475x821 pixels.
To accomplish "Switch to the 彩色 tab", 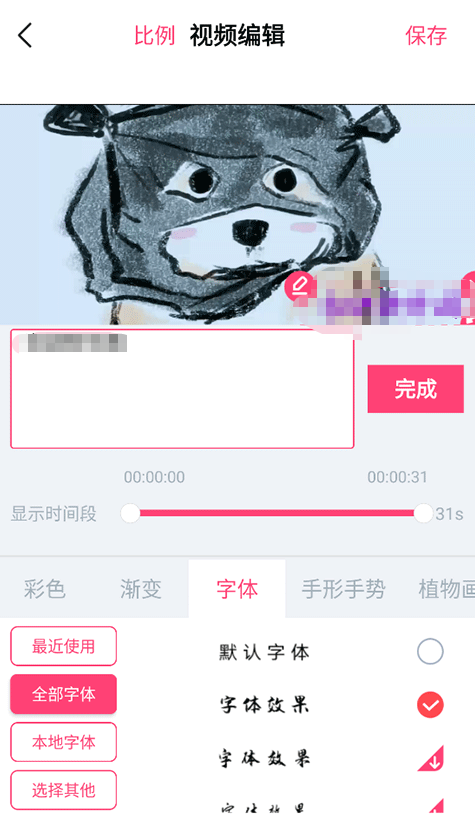I will [x=45, y=589].
